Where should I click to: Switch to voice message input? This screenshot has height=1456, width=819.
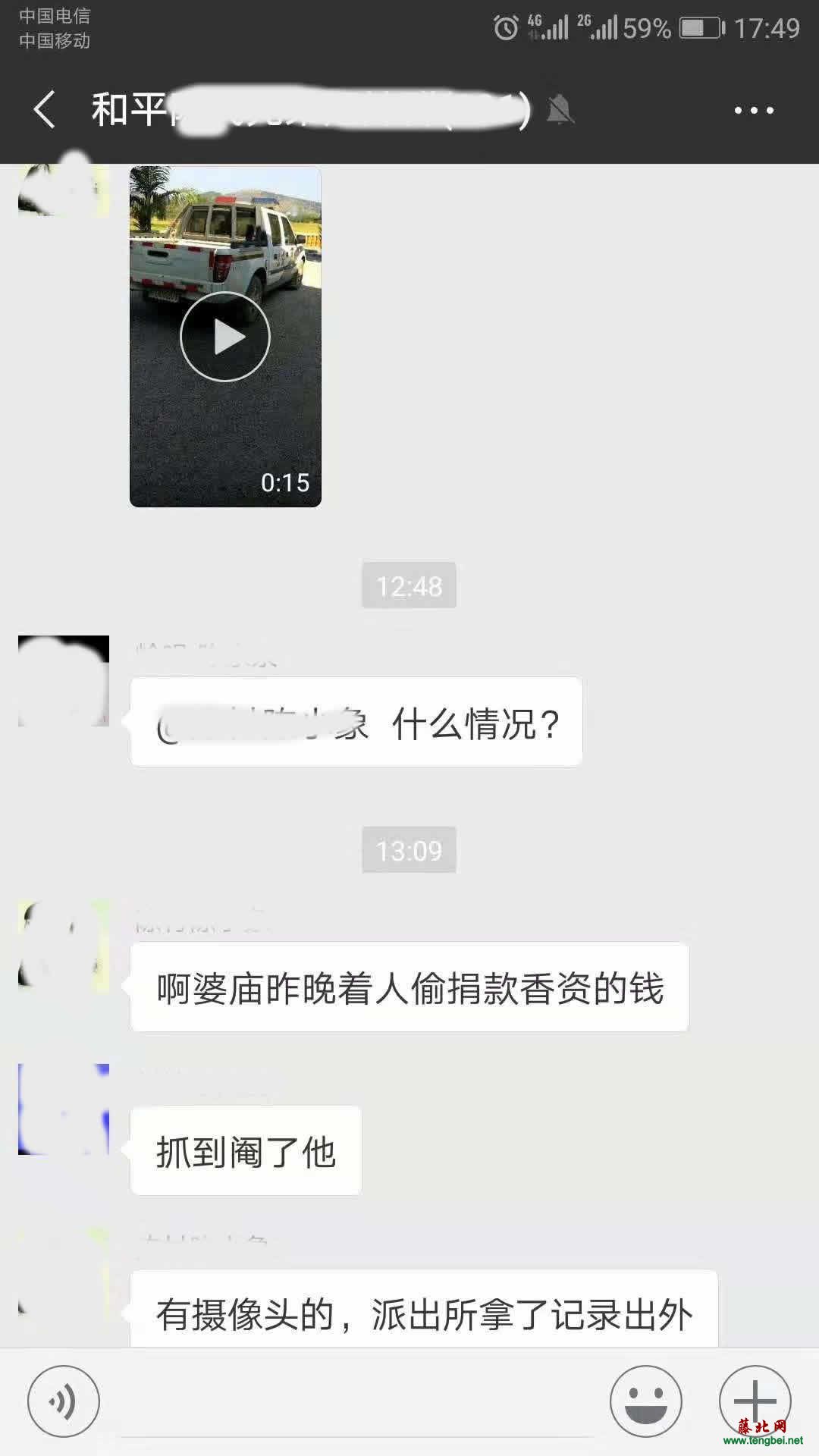click(x=64, y=1401)
